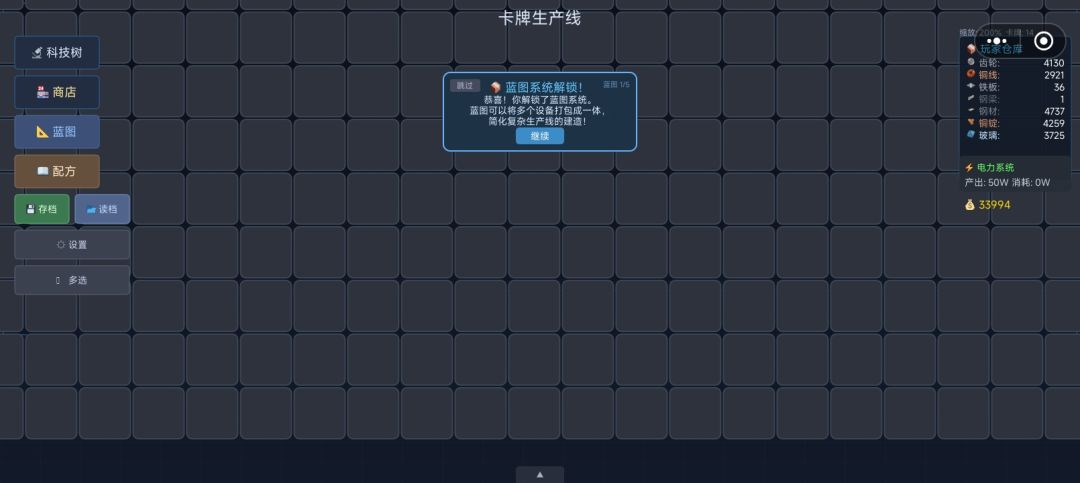This screenshot has width=1080, height=483.
Task: Open the 商店 shop
Action: (x=57, y=92)
